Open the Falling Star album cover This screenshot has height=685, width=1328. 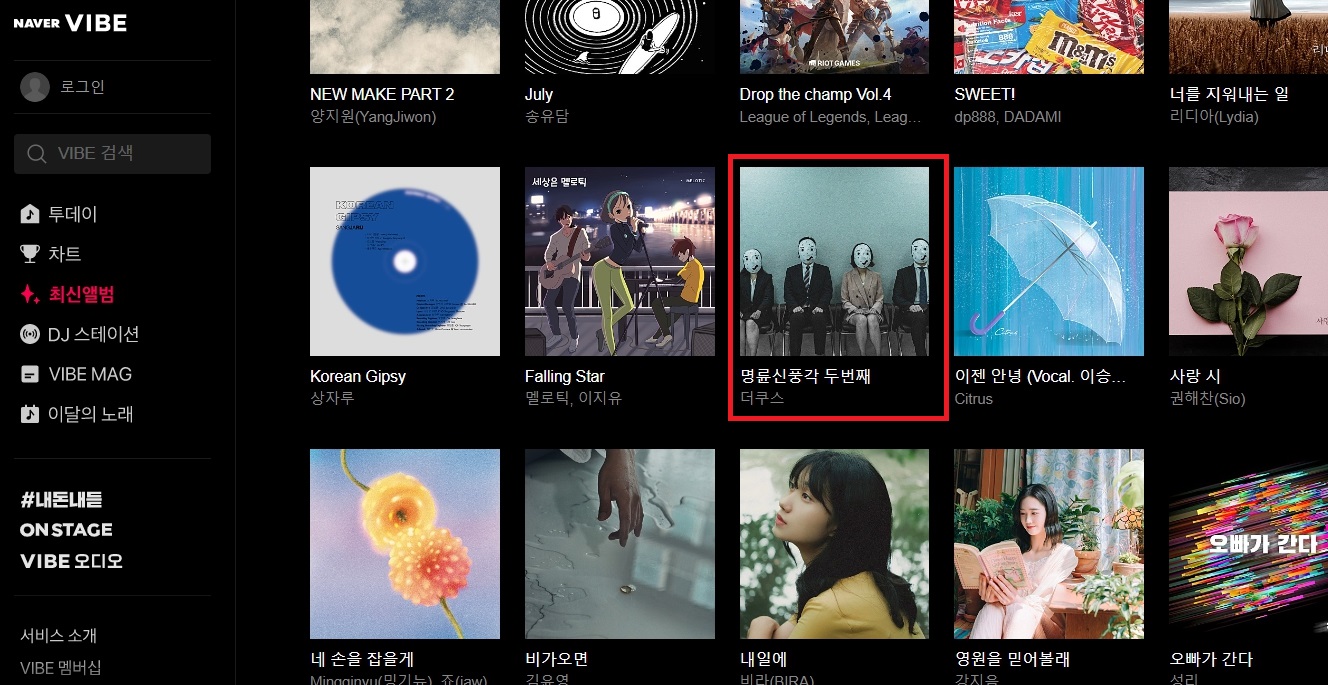tap(620, 261)
